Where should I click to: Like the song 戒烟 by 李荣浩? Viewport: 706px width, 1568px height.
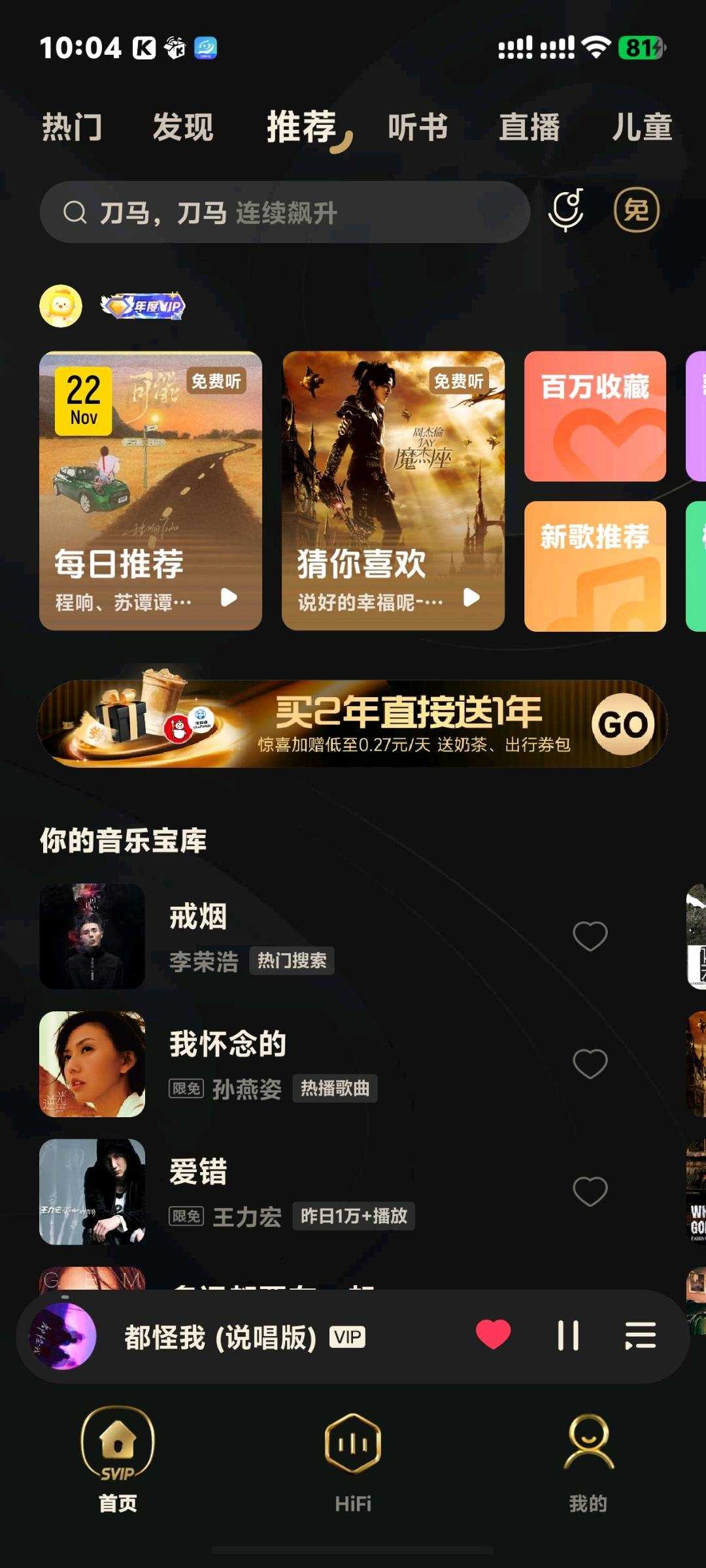(x=590, y=936)
